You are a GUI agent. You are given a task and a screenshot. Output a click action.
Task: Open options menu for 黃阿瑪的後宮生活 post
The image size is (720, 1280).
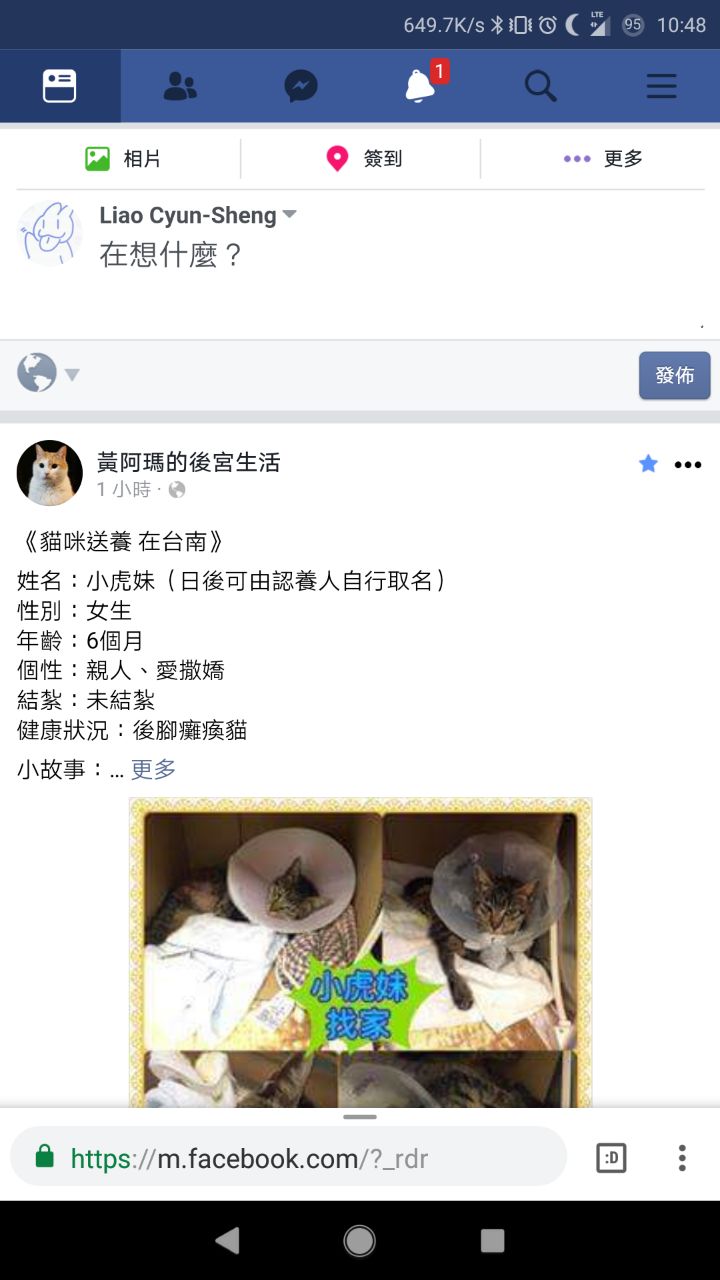[687, 464]
